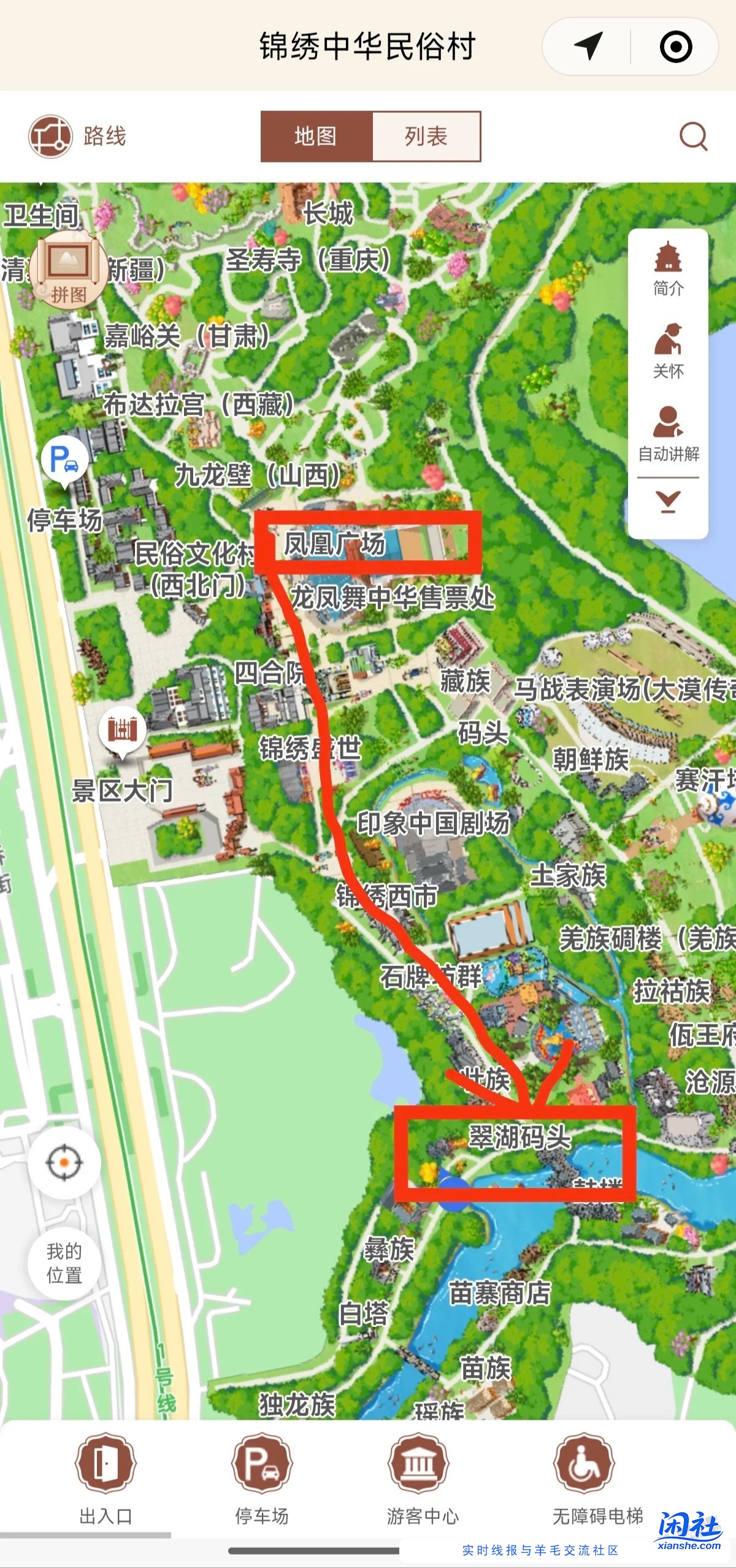736x1568 pixels.
Task: Switch to the 列表 list tab
Action: 426,136
